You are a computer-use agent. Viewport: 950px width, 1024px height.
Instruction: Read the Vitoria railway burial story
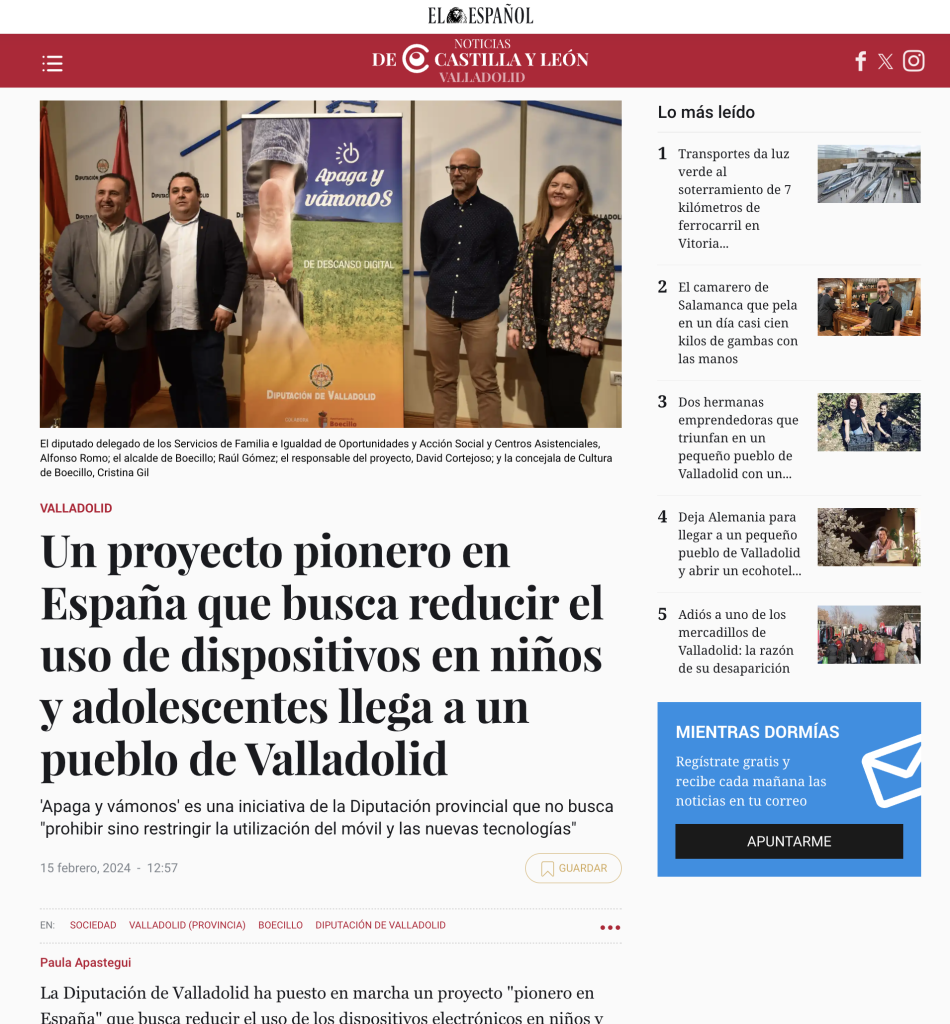[735, 198]
